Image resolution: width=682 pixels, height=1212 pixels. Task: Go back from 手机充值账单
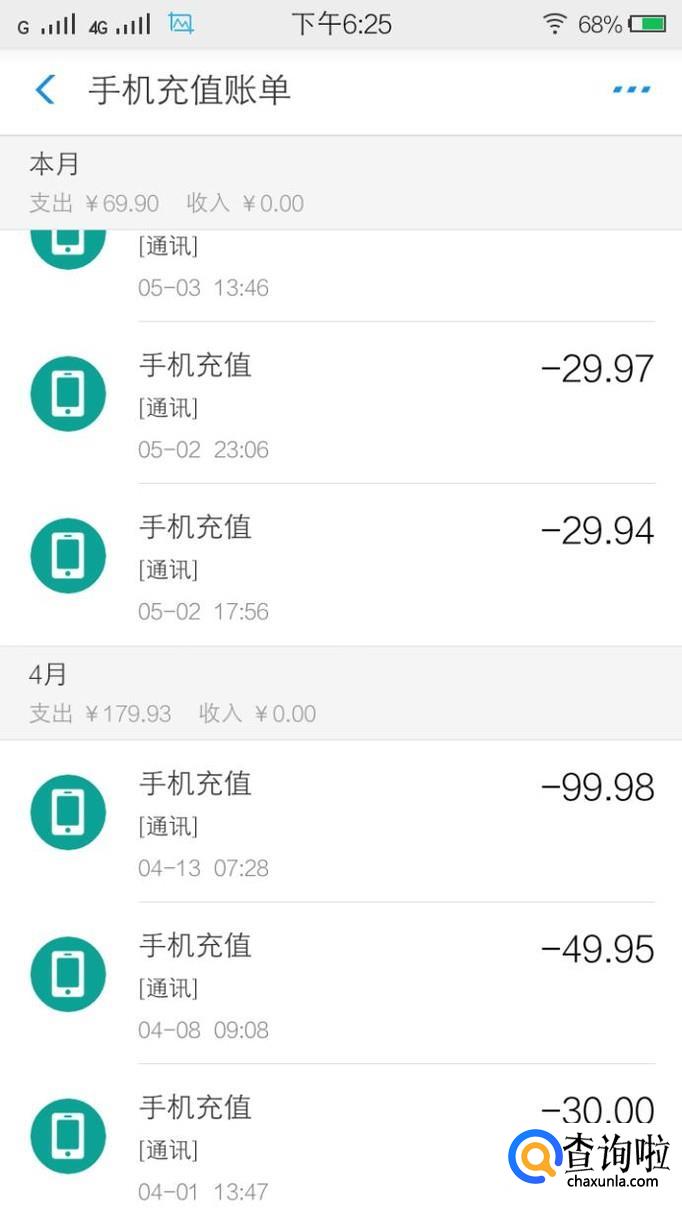(x=45, y=90)
